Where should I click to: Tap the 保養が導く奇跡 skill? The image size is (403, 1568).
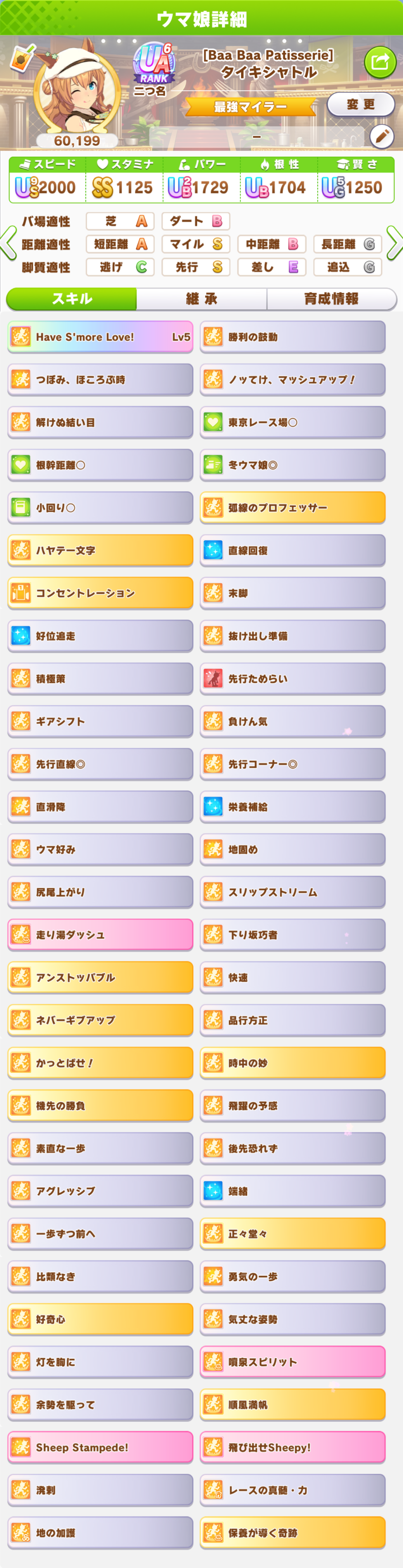293,1532
